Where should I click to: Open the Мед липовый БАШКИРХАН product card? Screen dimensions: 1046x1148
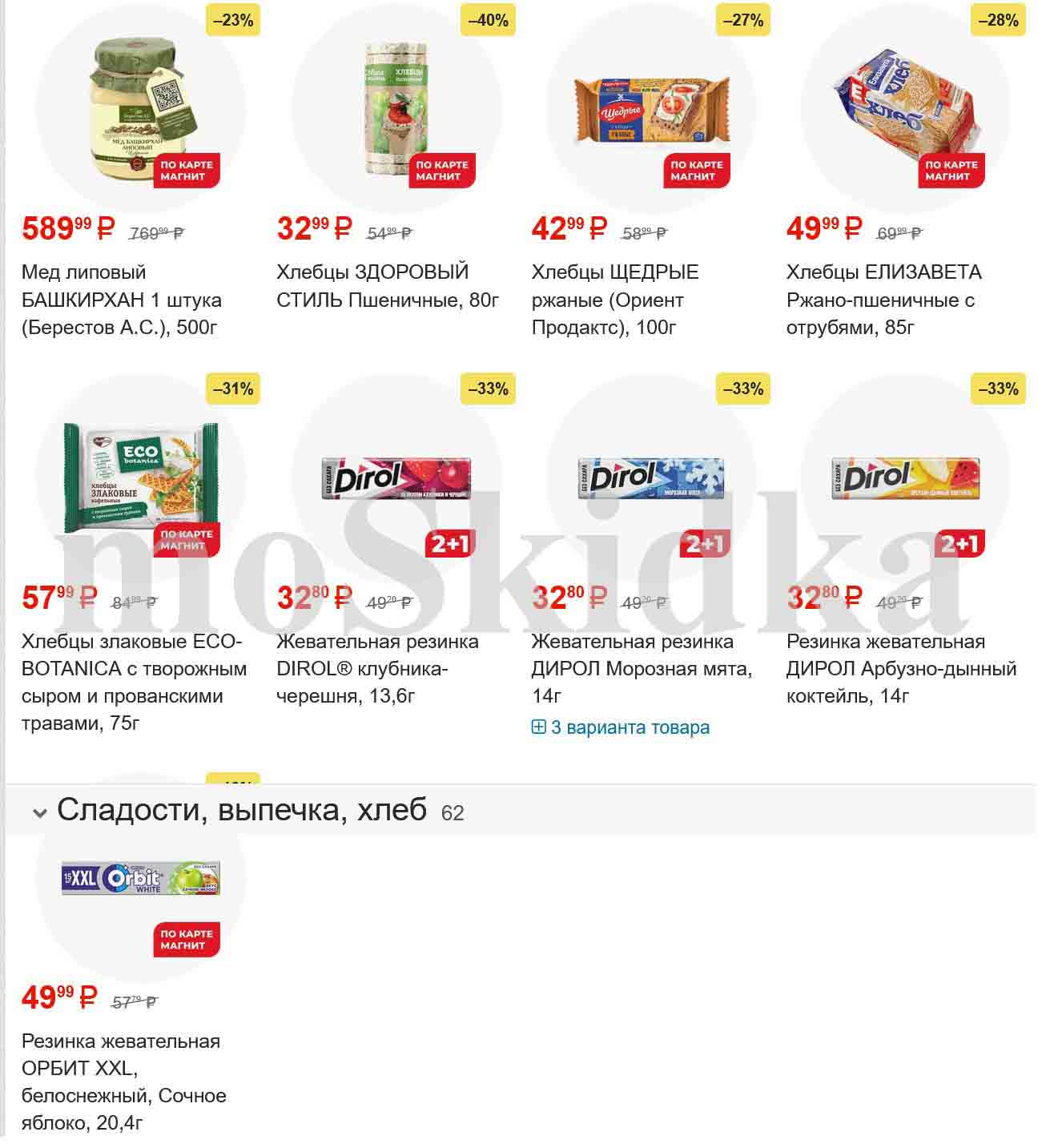[122, 300]
